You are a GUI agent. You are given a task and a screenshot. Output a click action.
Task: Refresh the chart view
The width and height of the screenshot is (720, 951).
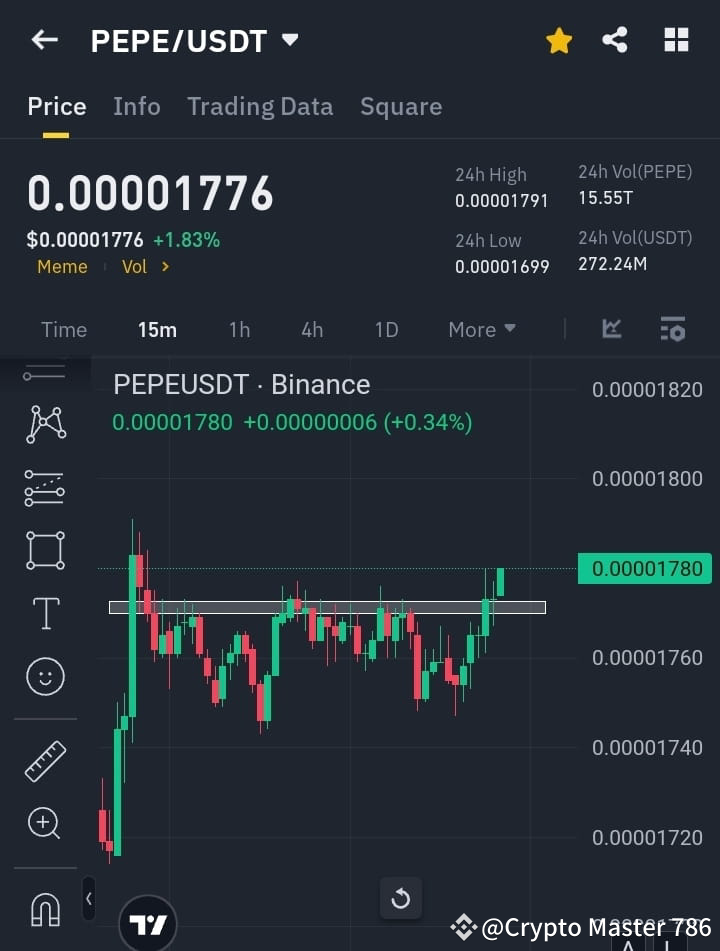pos(401,898)
